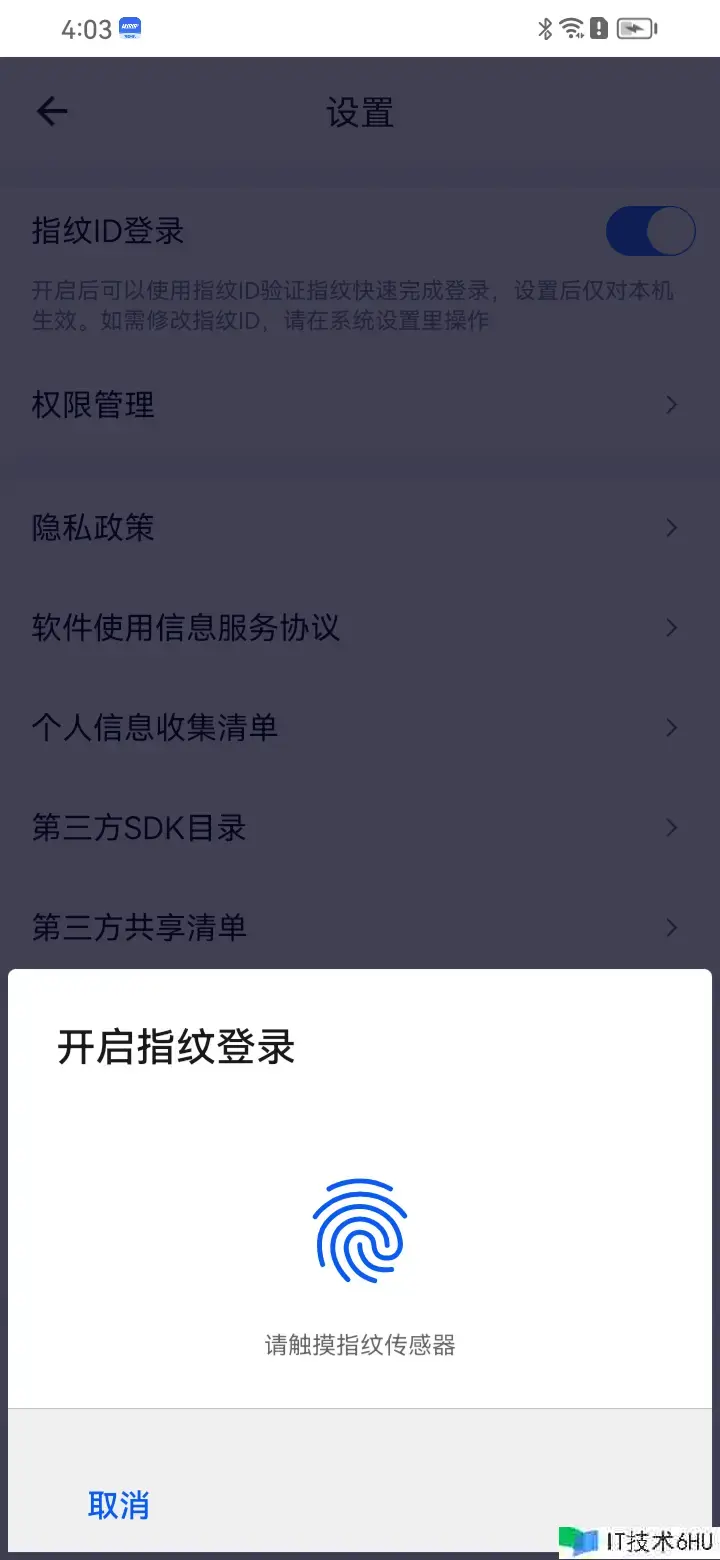Cancel the fingerprint login dialog
Image resolution: width=720 pixels, height=1560 pixels.
click(119, 1505)
